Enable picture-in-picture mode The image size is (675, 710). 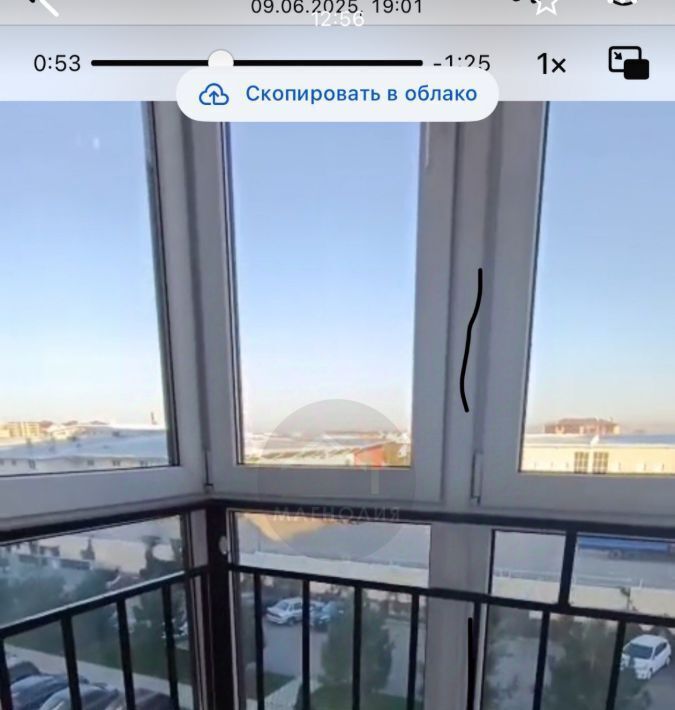[628, 63]
